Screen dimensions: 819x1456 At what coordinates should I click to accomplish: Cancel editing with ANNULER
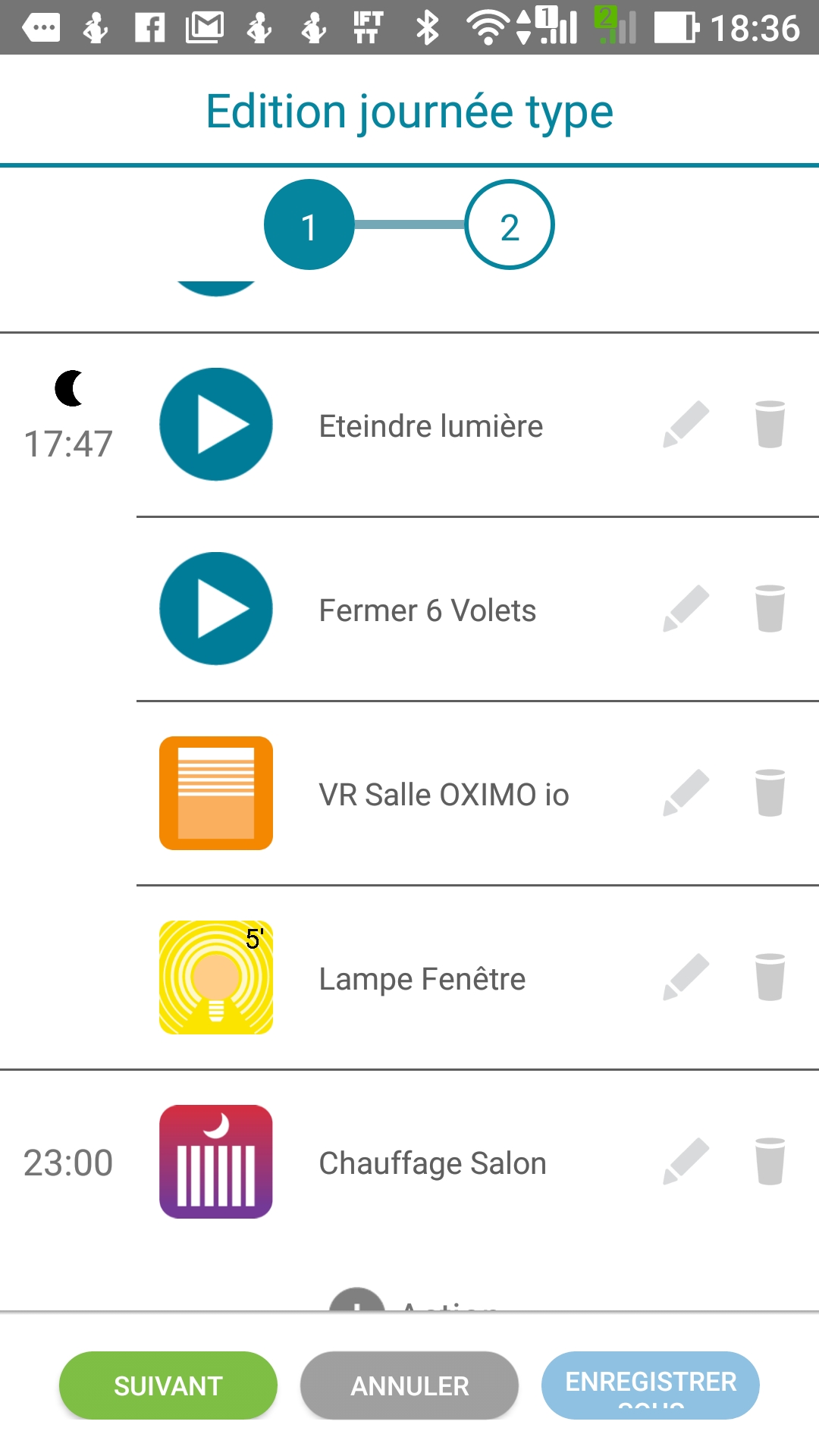(x=409, y=1385)
